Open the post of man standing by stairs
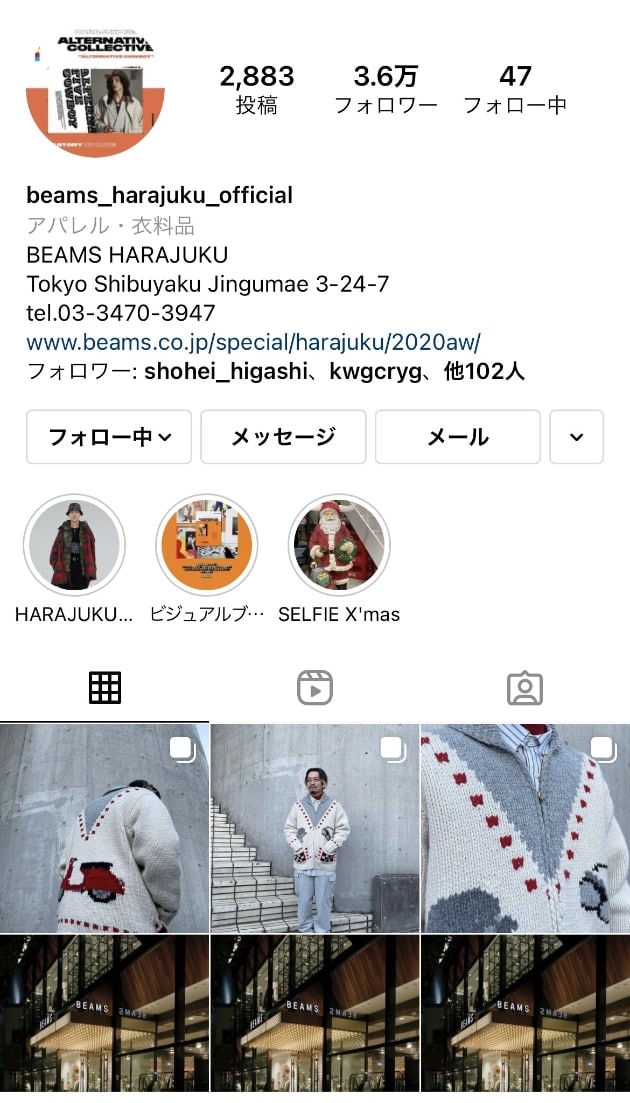 click(315, 828)
